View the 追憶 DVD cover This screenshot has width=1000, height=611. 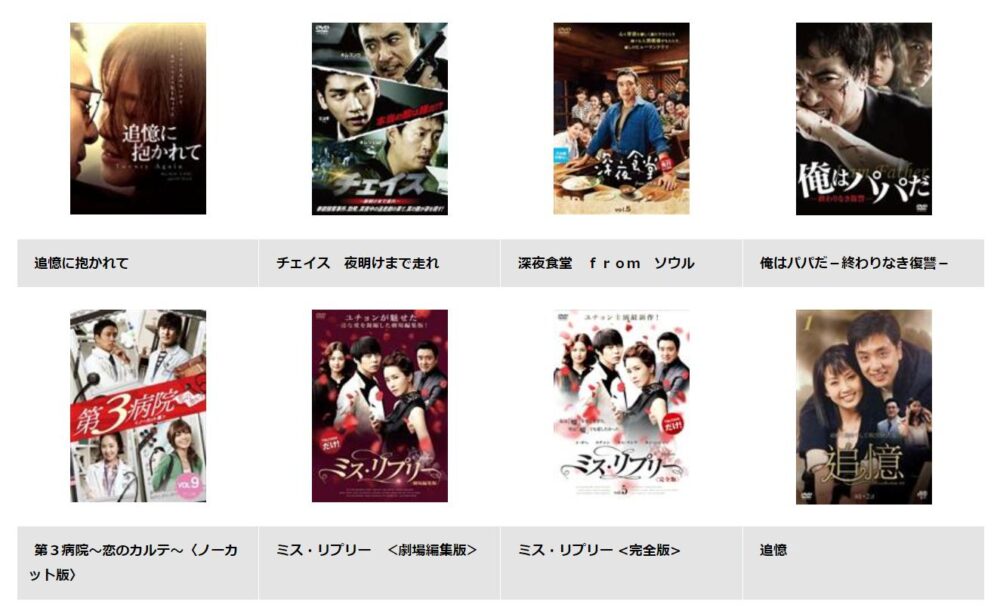(x=863, y=405)
